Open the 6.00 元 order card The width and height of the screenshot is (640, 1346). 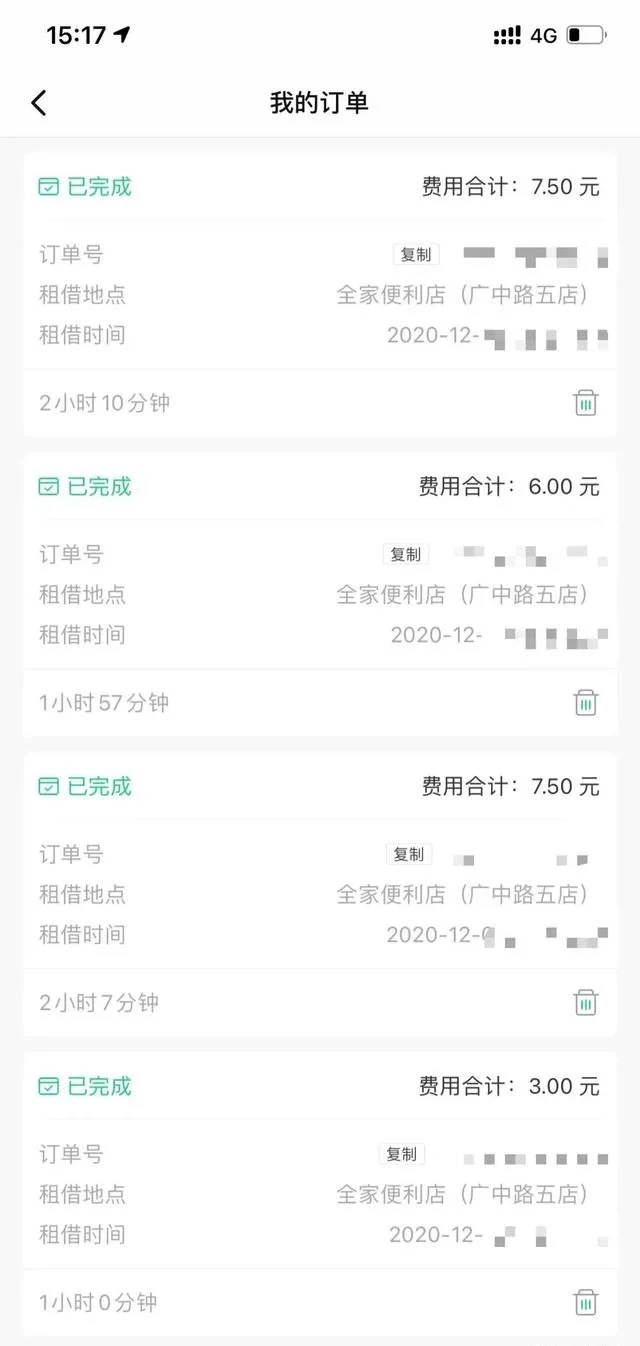(320, 594)
